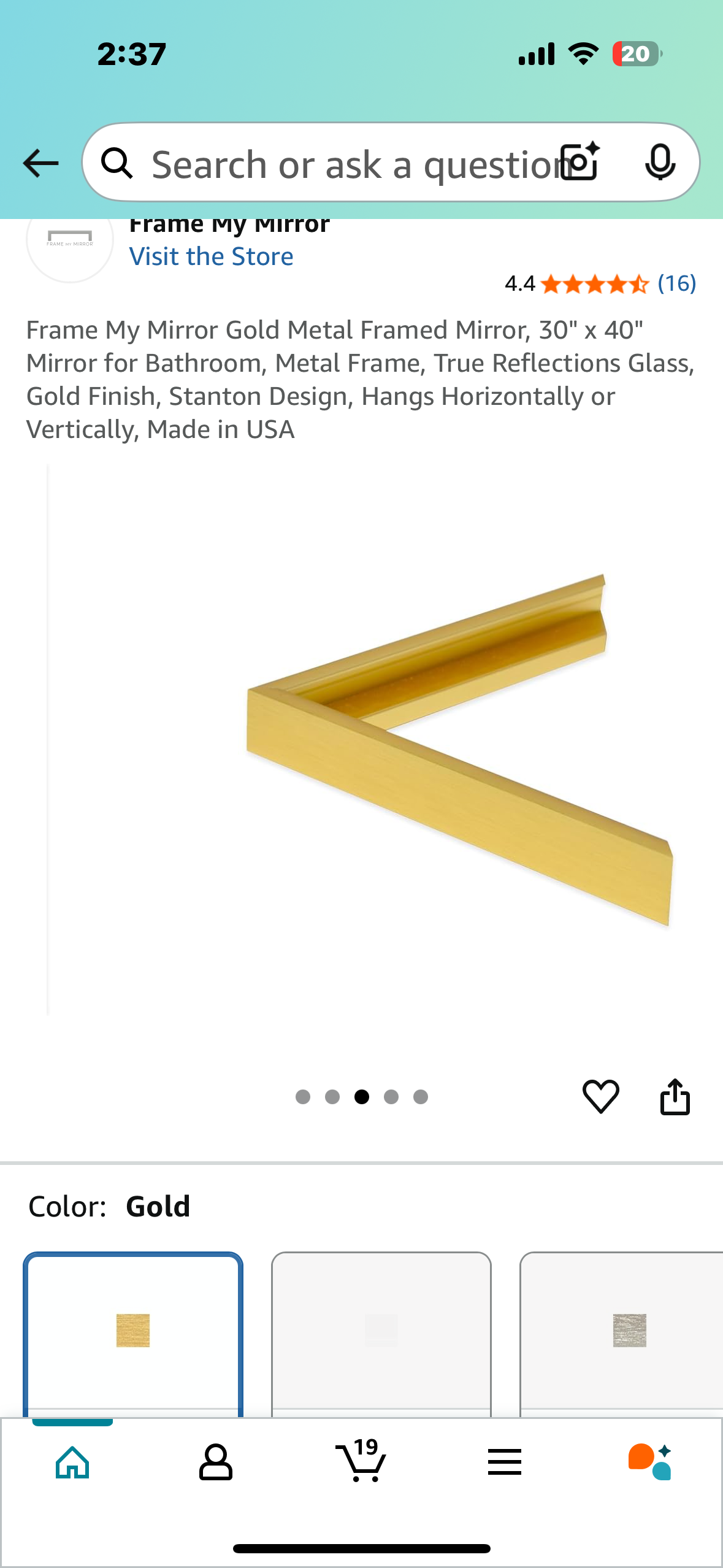Image resolution: width=723 pixels, height=1568 pixels.
Task: Share this product listing
Action: pos(675,1096)
